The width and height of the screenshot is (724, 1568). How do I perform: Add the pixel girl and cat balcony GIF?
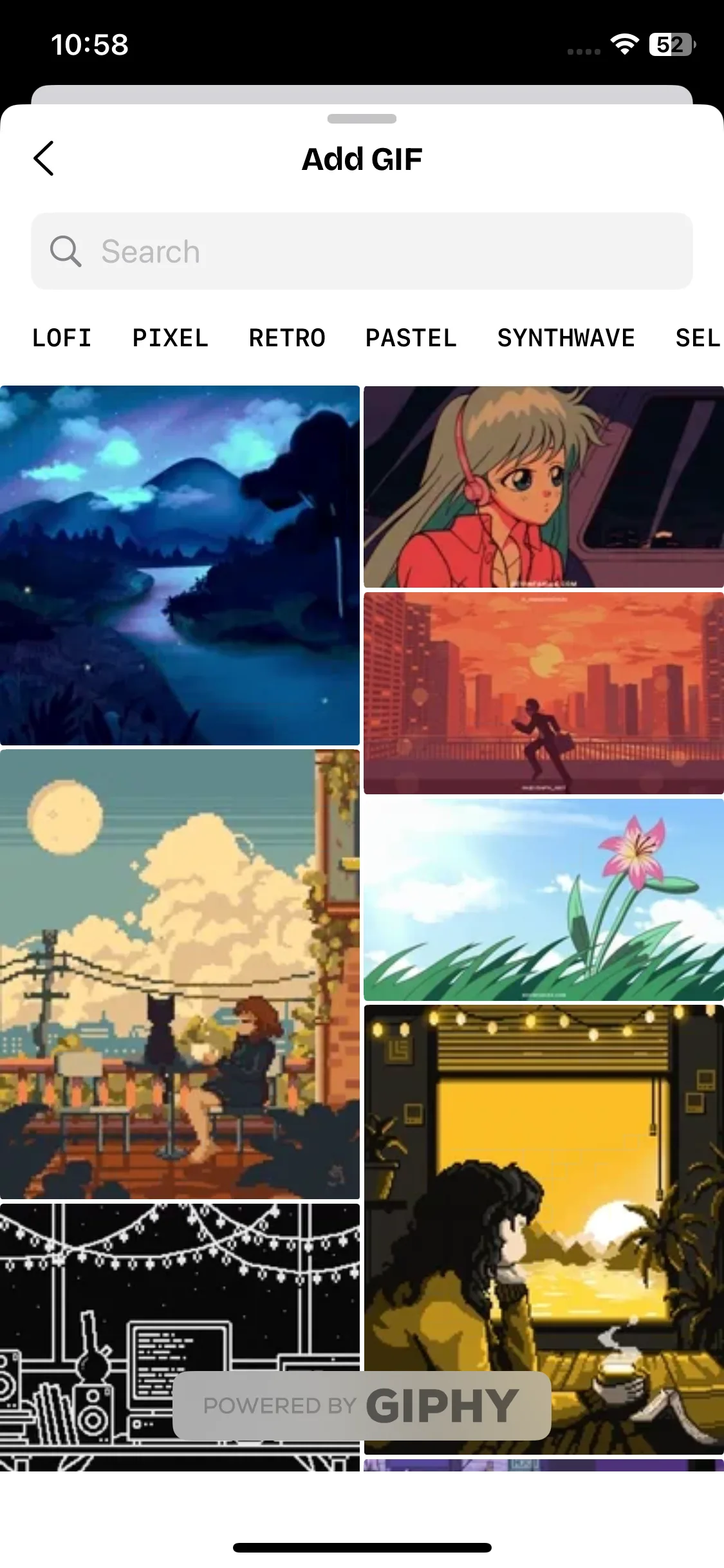180,973
